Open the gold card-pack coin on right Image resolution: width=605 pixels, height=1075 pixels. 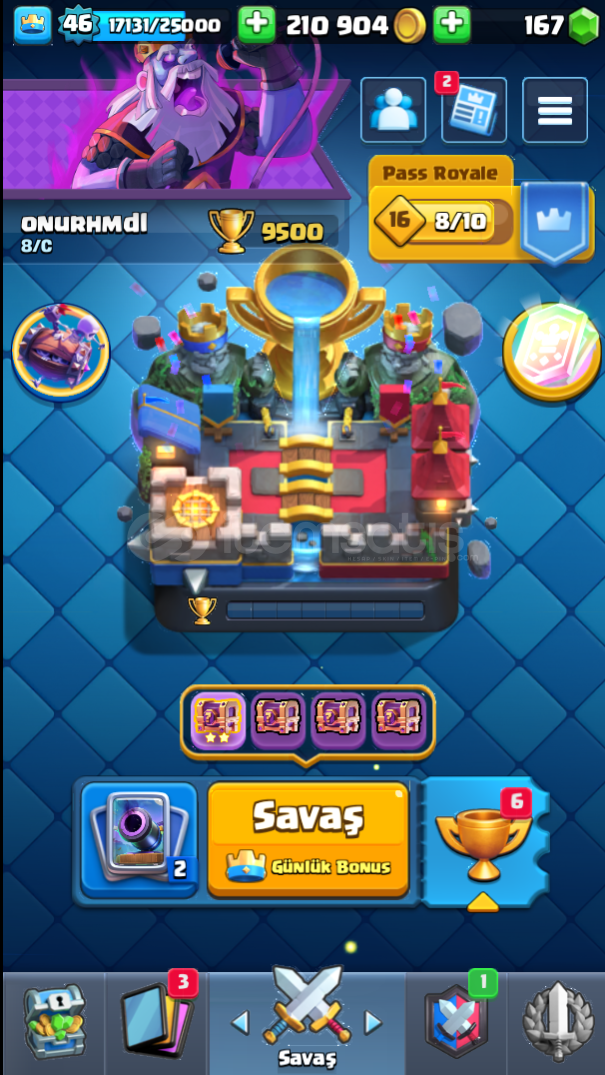(552, 350)
